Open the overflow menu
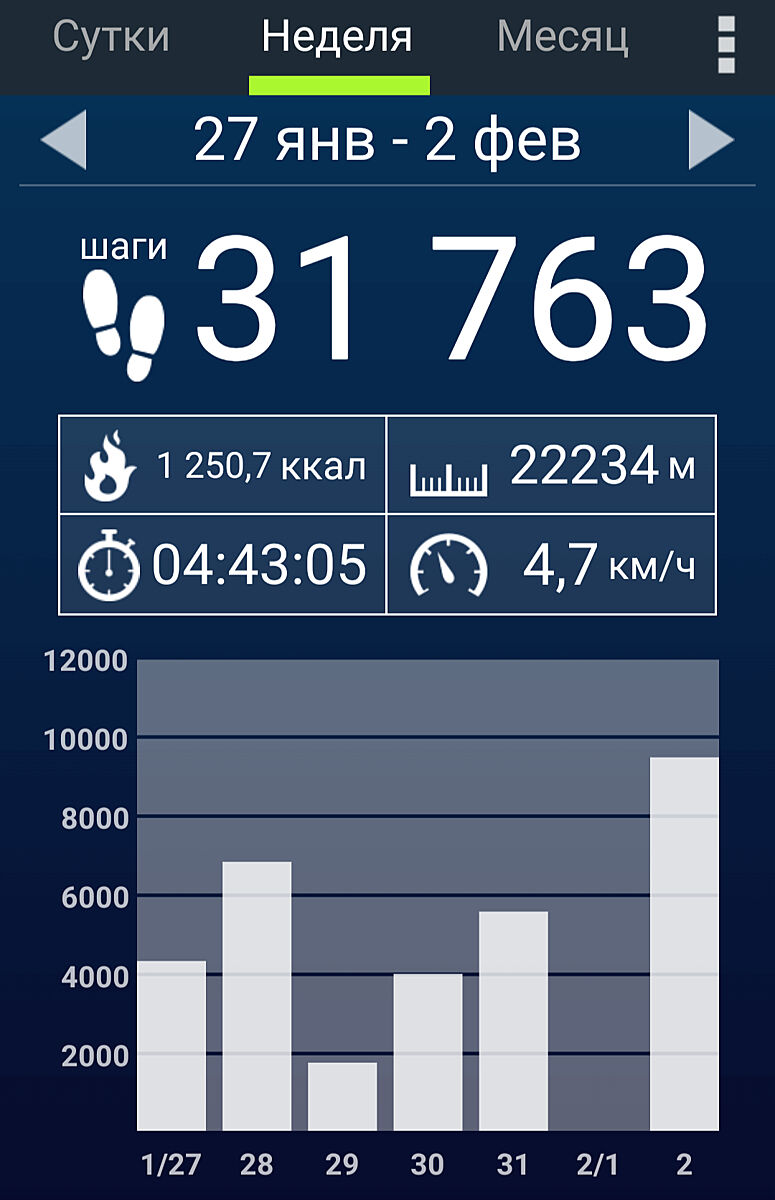This screenshot has height=1200, width=775. 726,43
